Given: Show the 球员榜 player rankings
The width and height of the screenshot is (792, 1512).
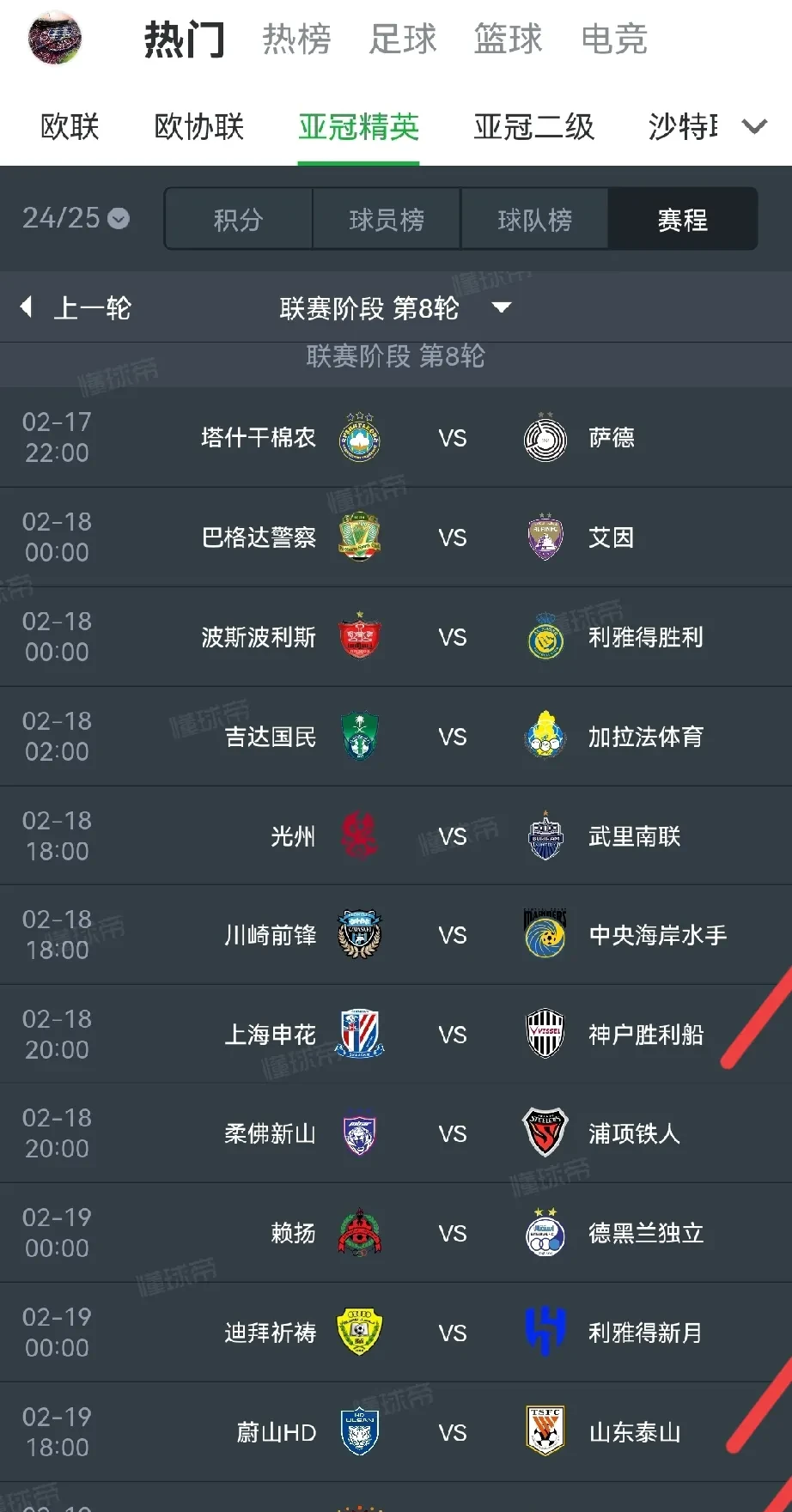Looking at the screenshot, I should pyautogui.click(x=387, y=220).
